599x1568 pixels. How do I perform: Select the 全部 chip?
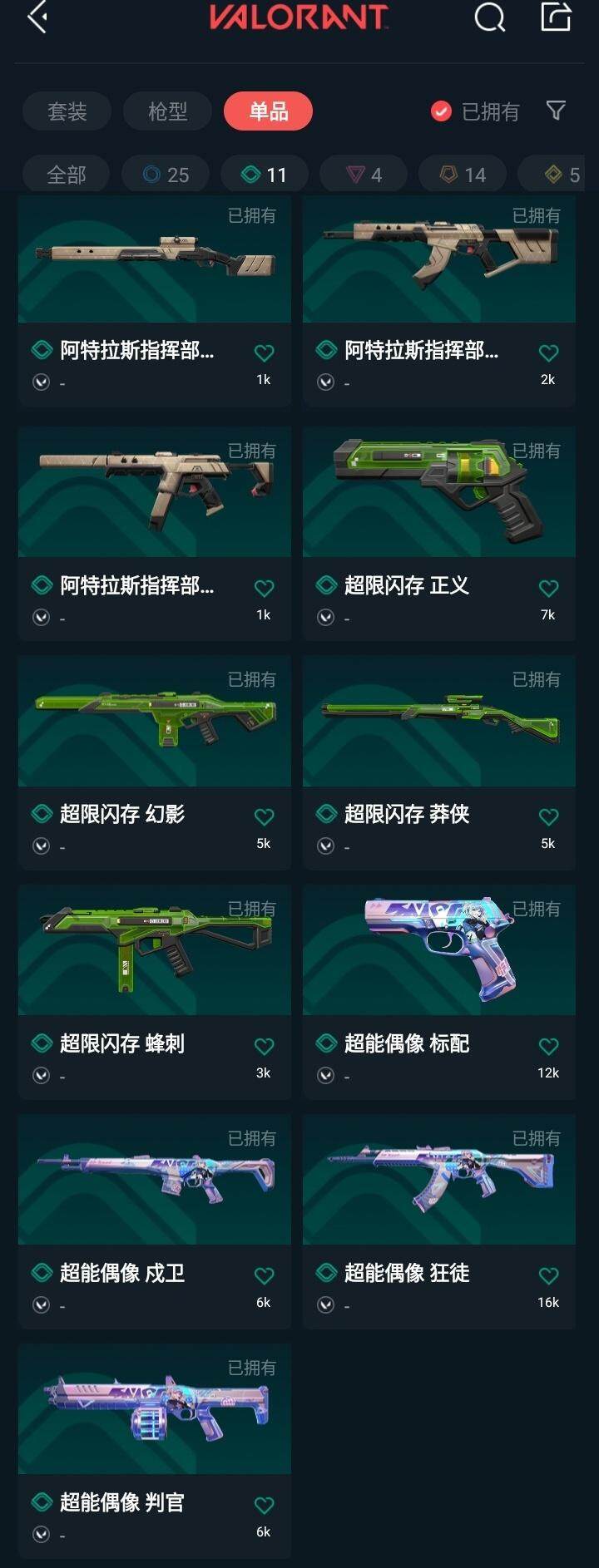point(67,175)
